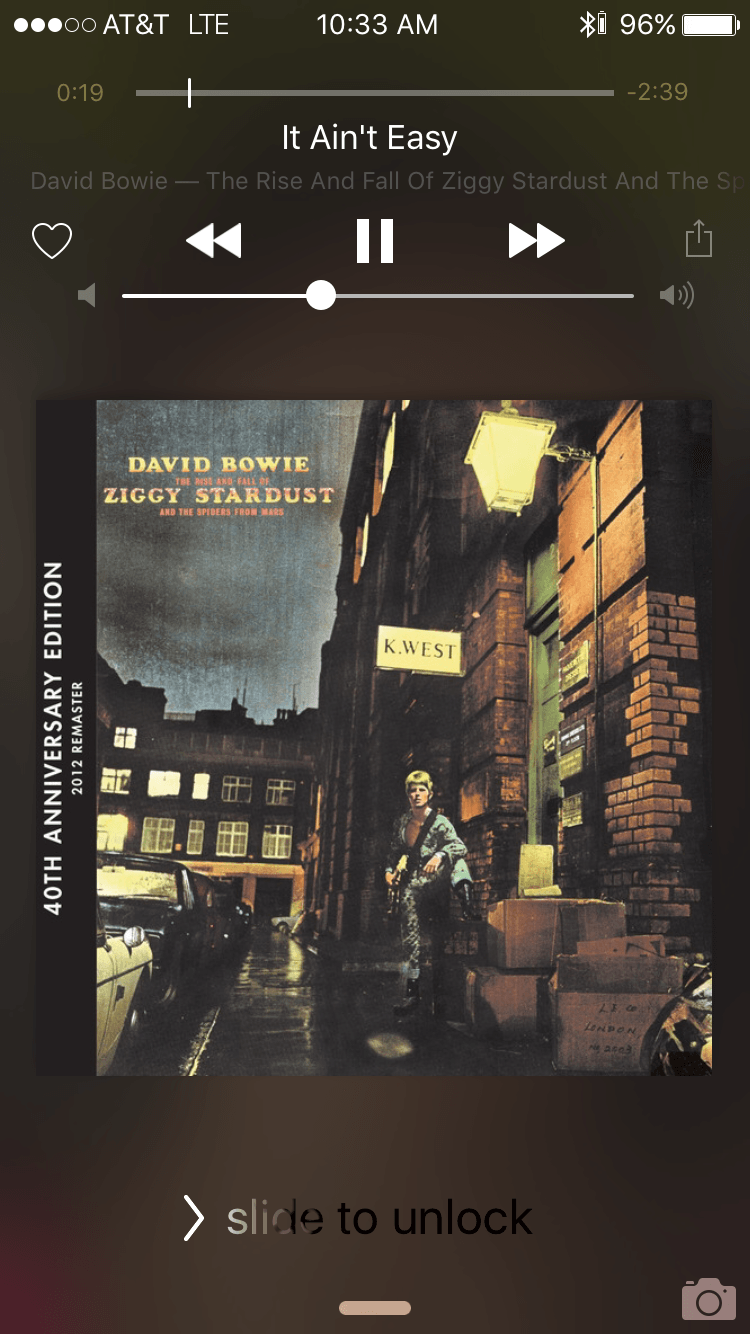Go back to the previous track
This screenshot has height=1334, width=750.
[x=214, y=241]
